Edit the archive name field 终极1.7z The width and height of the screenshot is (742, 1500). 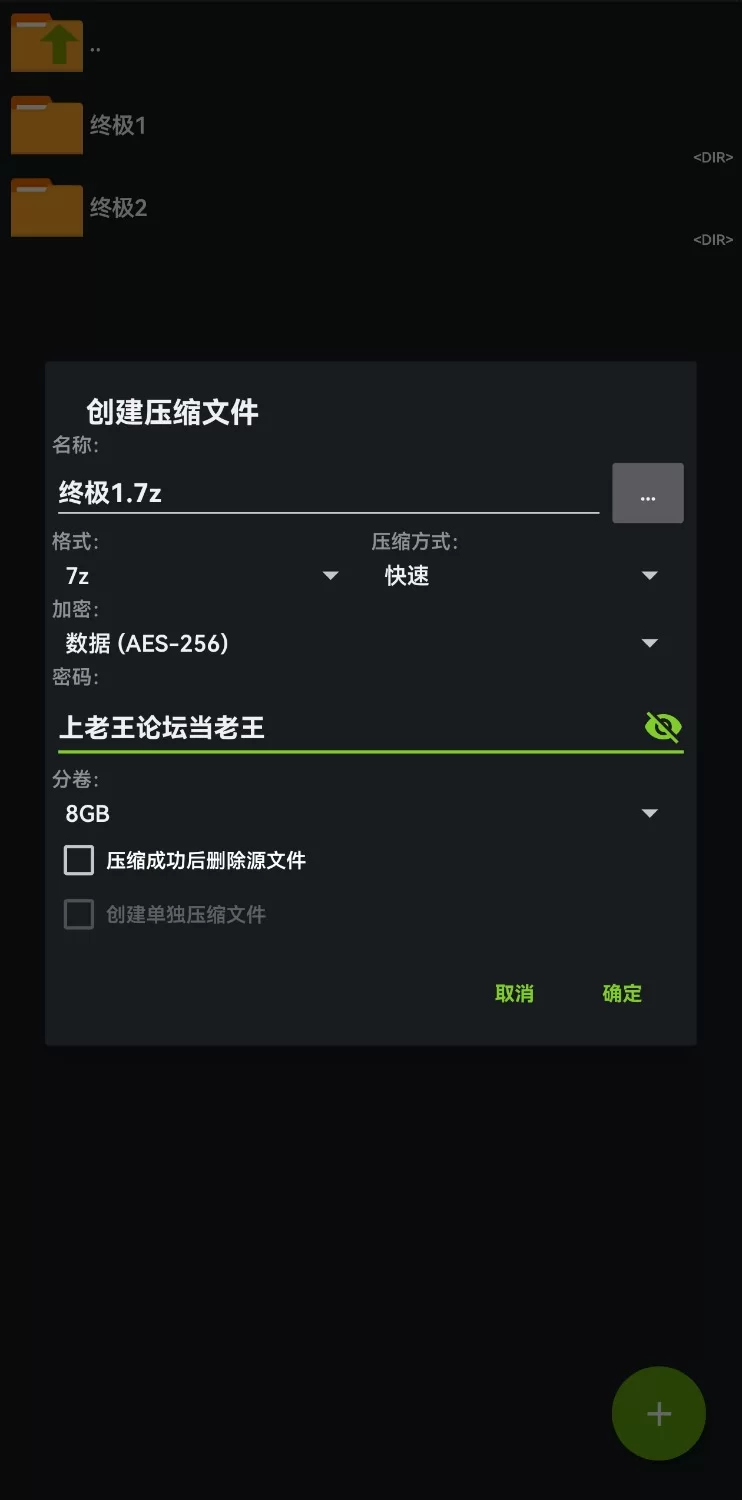(x=326, y=493)
